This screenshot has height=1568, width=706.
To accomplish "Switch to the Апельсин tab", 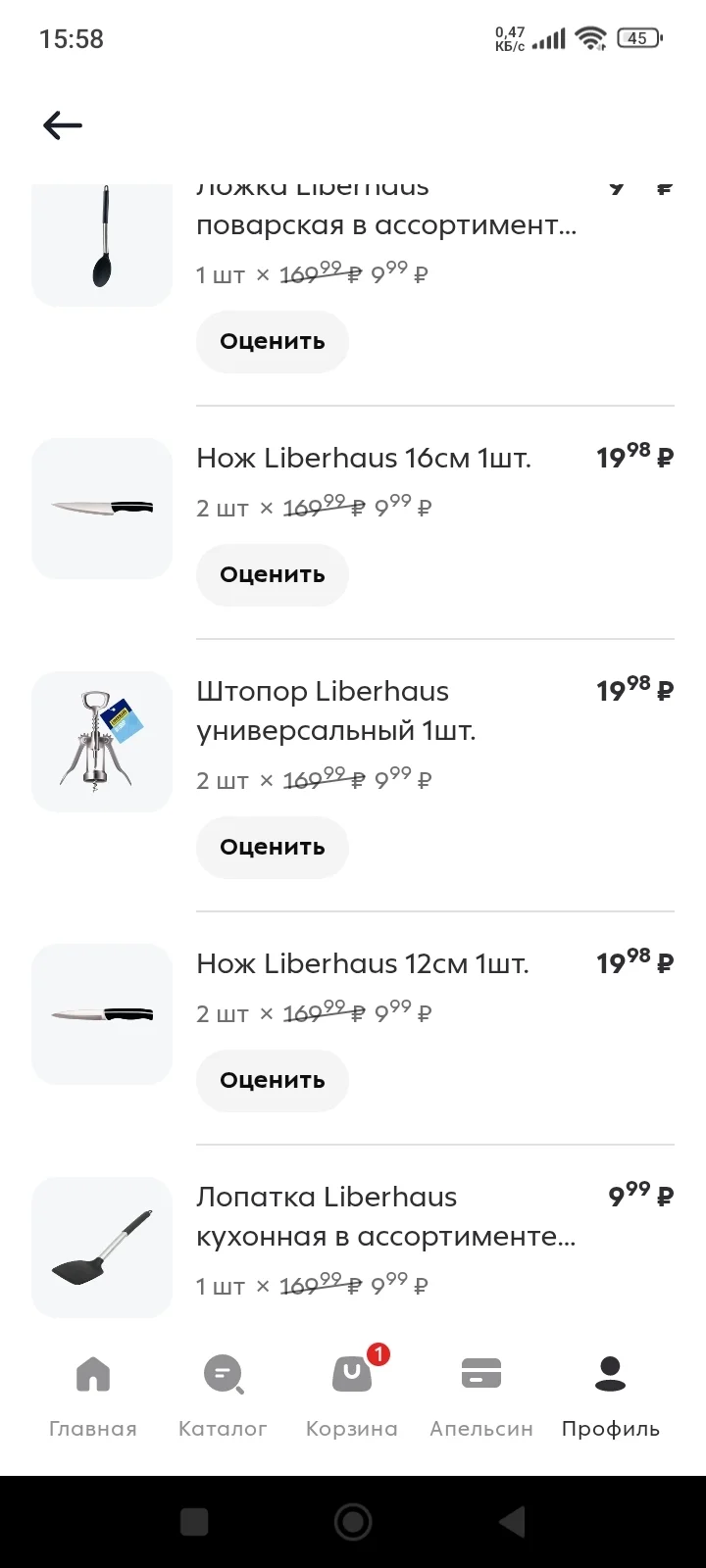I will click(x=481, y=1396).
